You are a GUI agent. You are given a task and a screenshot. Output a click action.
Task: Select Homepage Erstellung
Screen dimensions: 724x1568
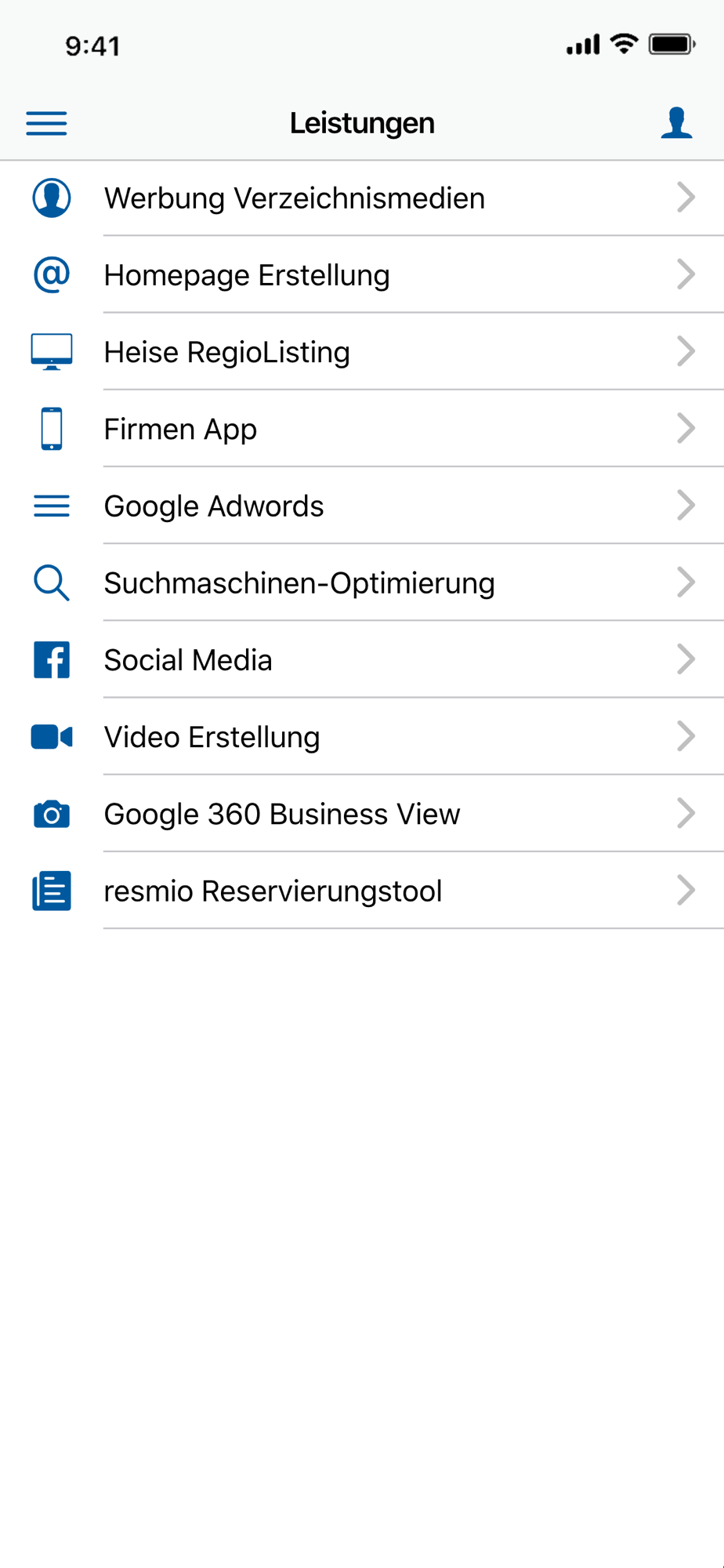(362, 275)
